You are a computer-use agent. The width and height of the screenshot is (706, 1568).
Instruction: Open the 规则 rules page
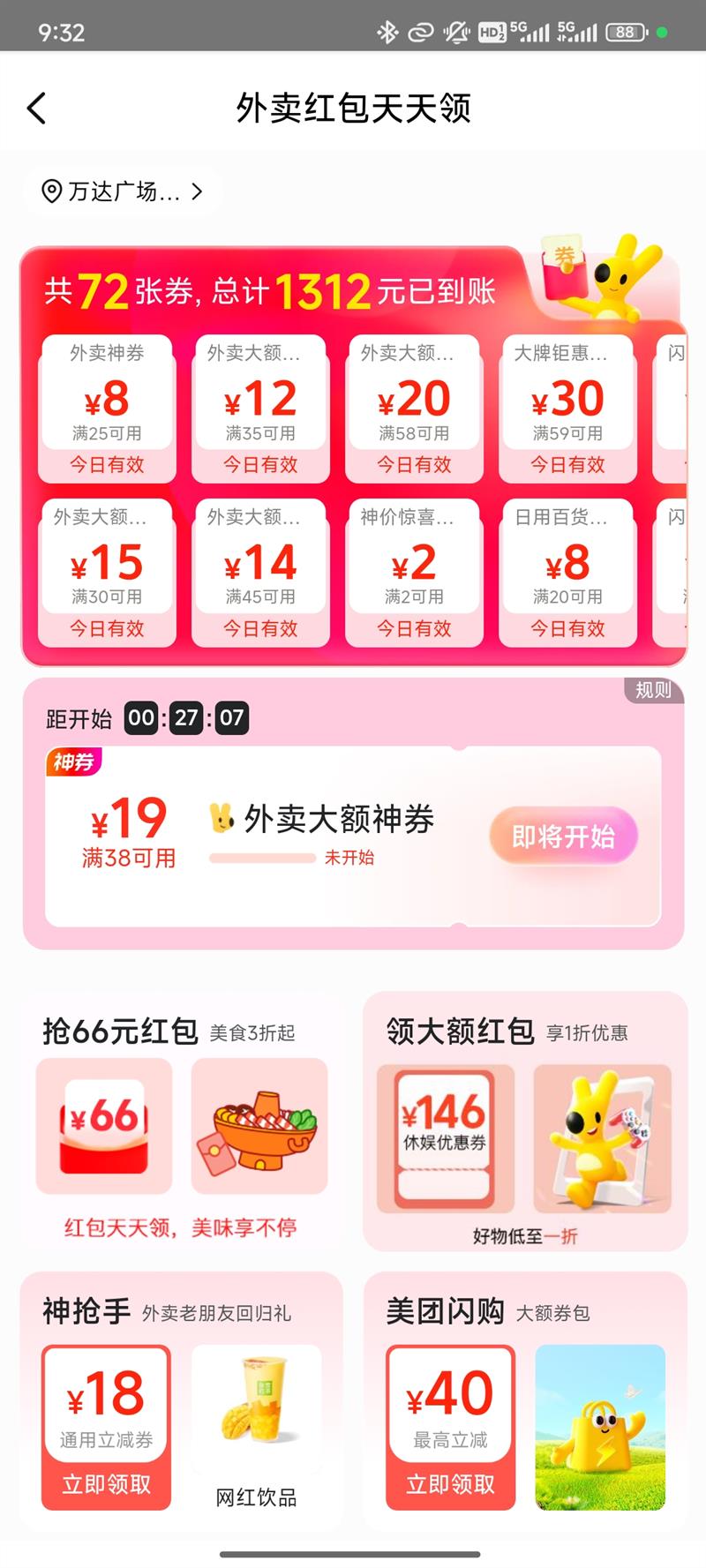[652, 690]
